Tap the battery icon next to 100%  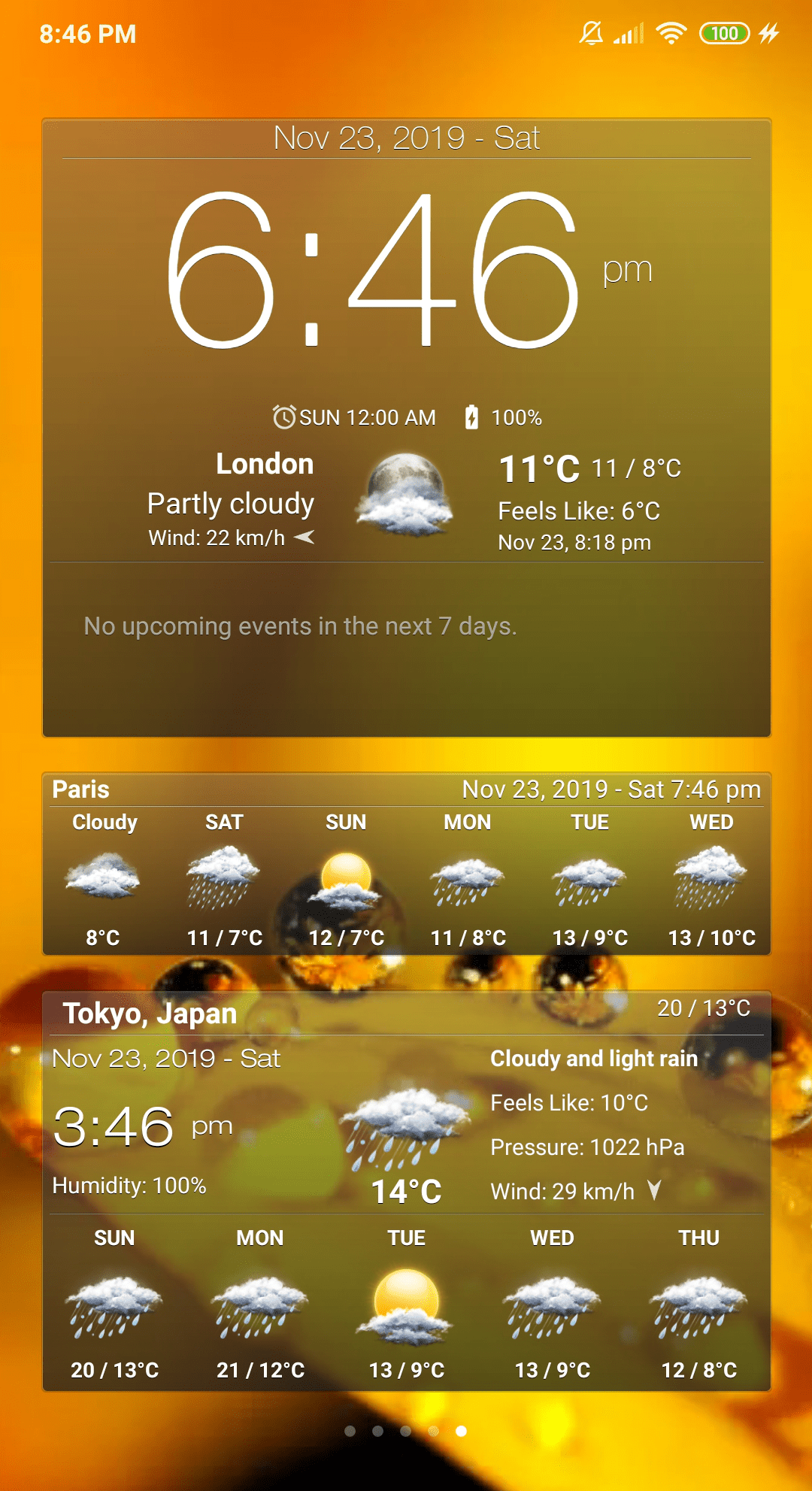[472, 417]
